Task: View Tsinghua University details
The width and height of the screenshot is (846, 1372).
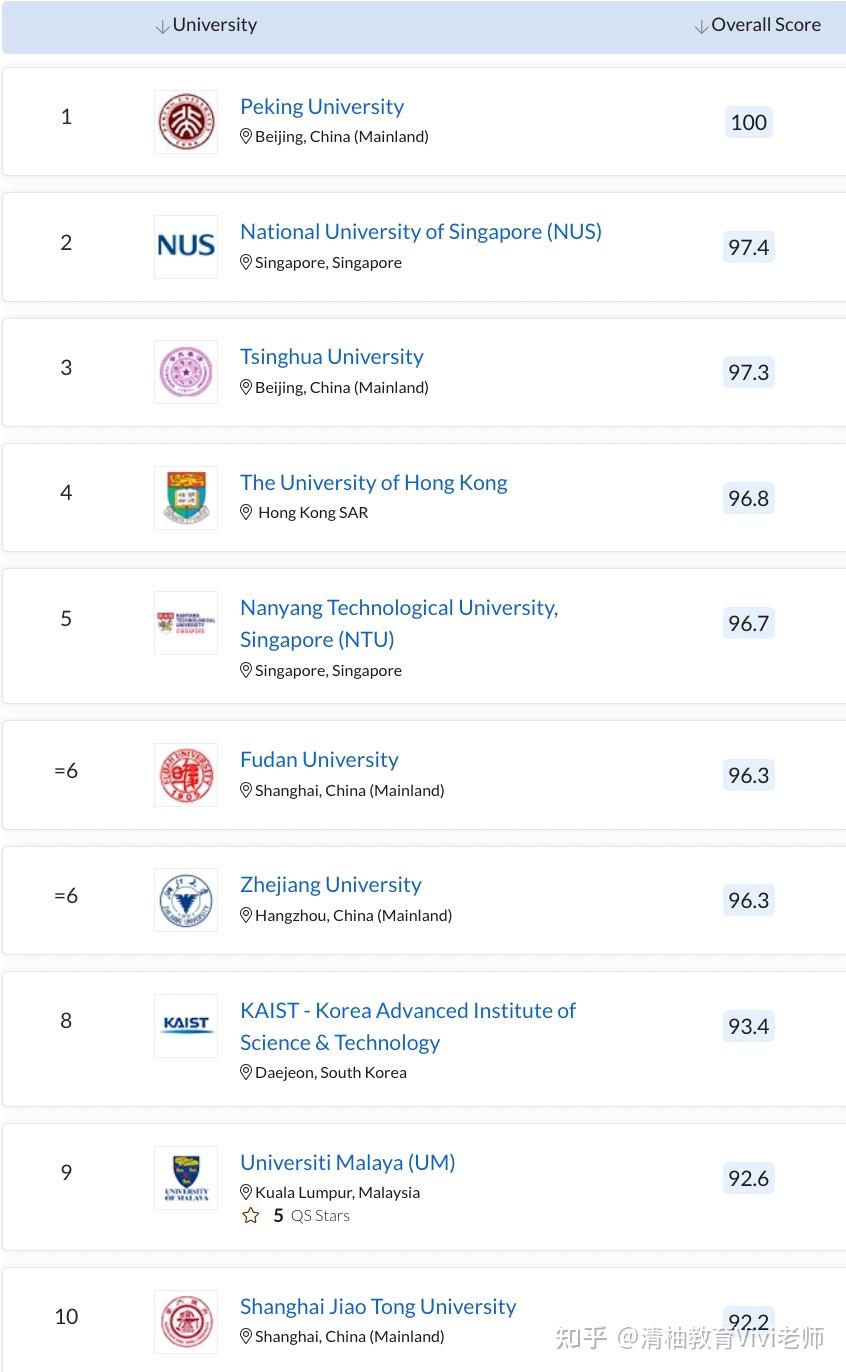Action: click(332, 356)
